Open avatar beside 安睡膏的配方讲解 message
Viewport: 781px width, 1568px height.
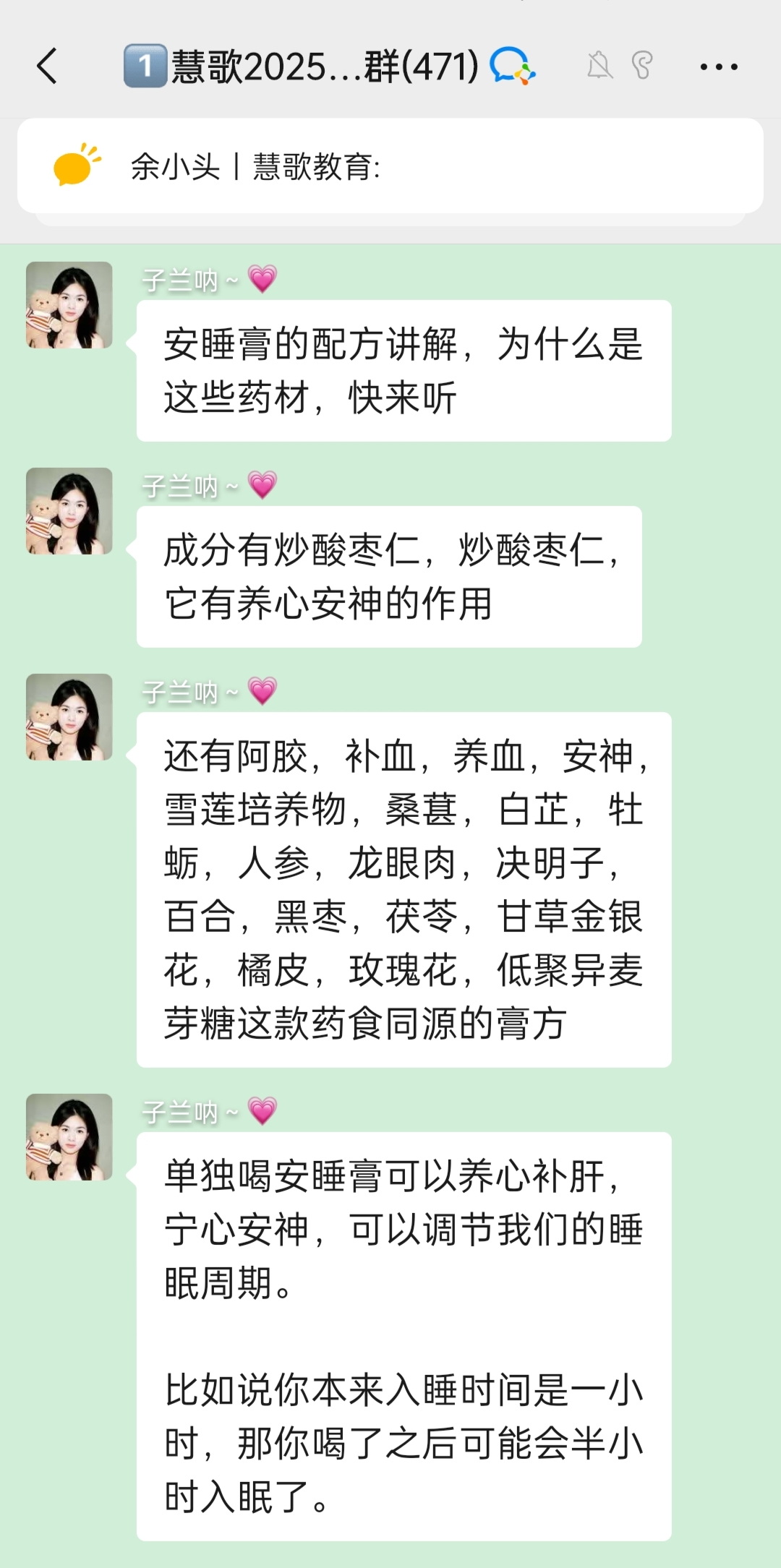pos(69,305)
